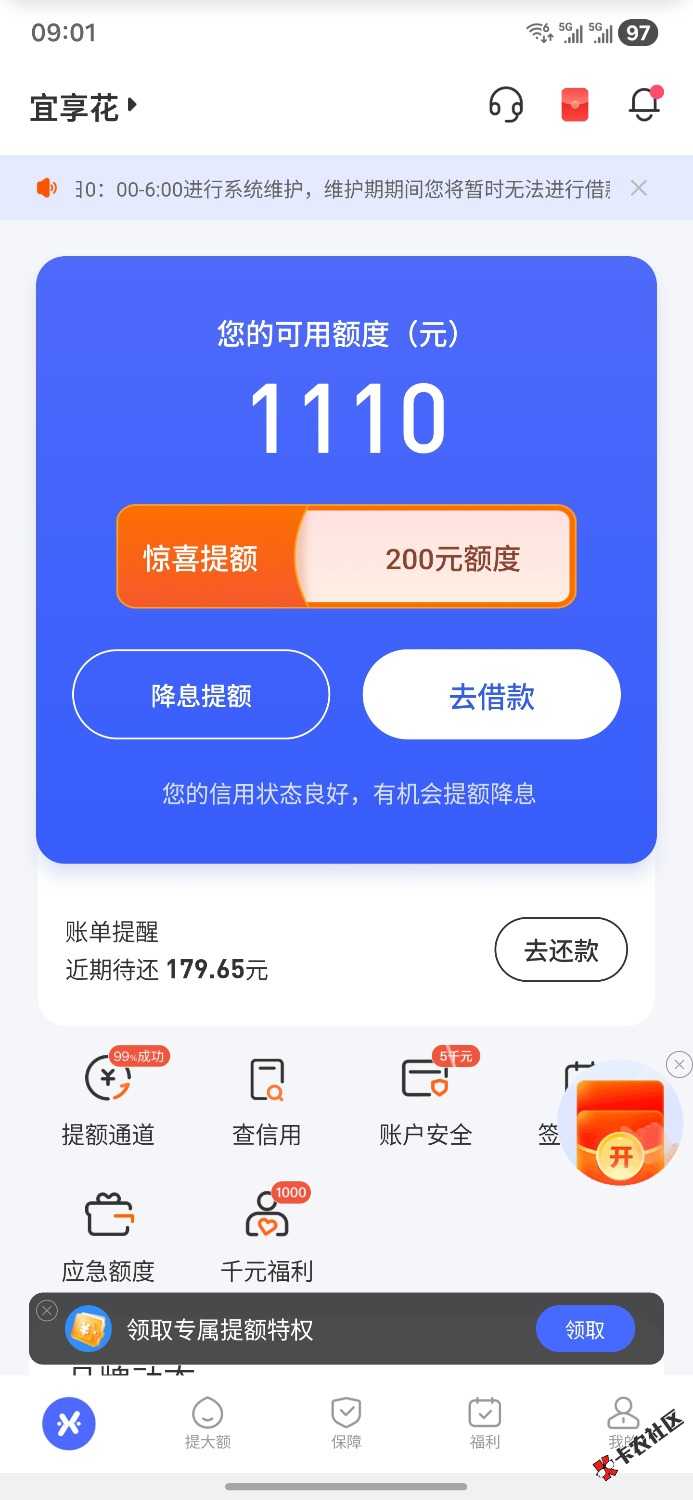Image resolution: width=693 pixels, height=1500 pixels.
Task: Open customer service headset icon
Action: (506, 105)
